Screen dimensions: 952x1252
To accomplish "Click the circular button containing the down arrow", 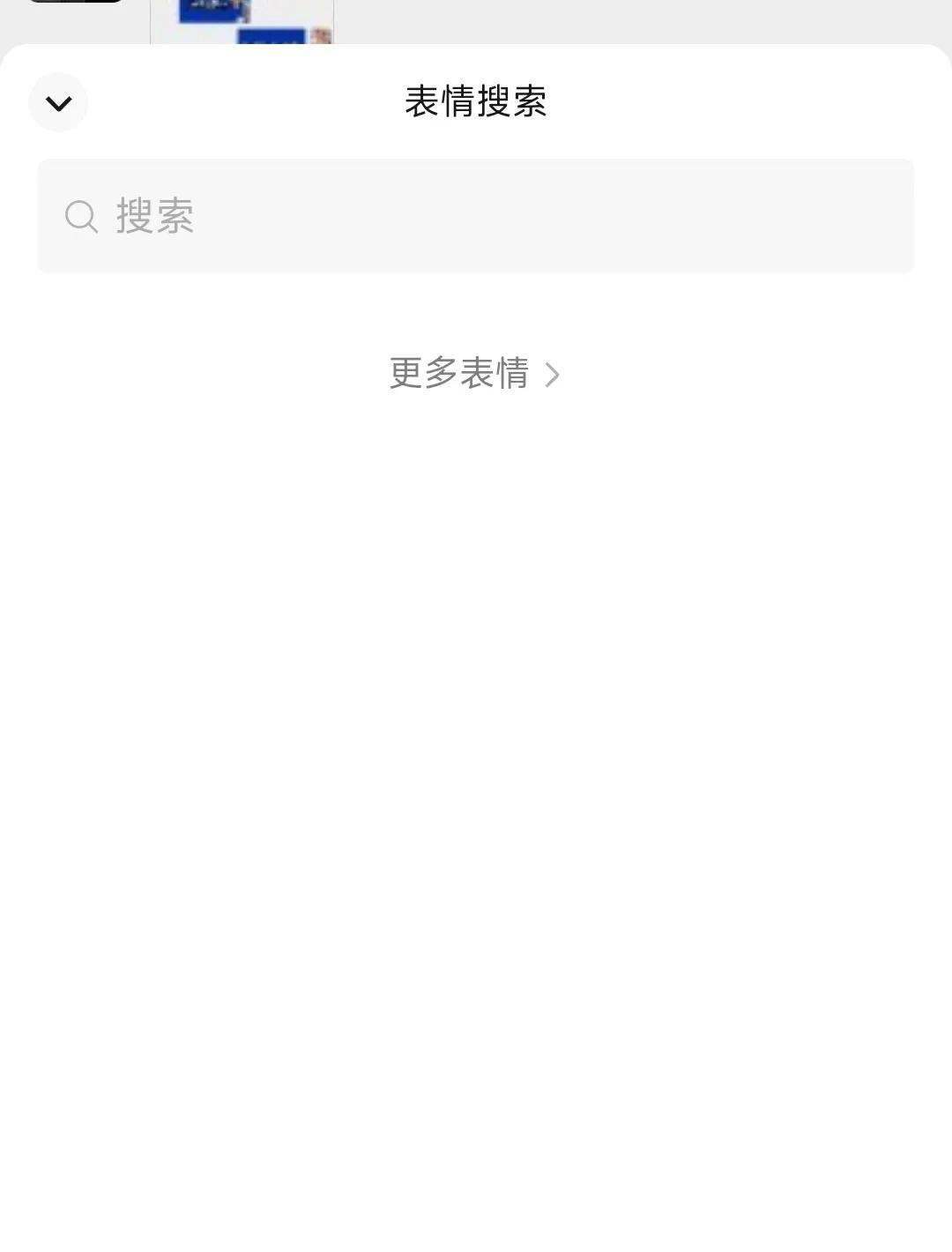I will tap(58, 101).
